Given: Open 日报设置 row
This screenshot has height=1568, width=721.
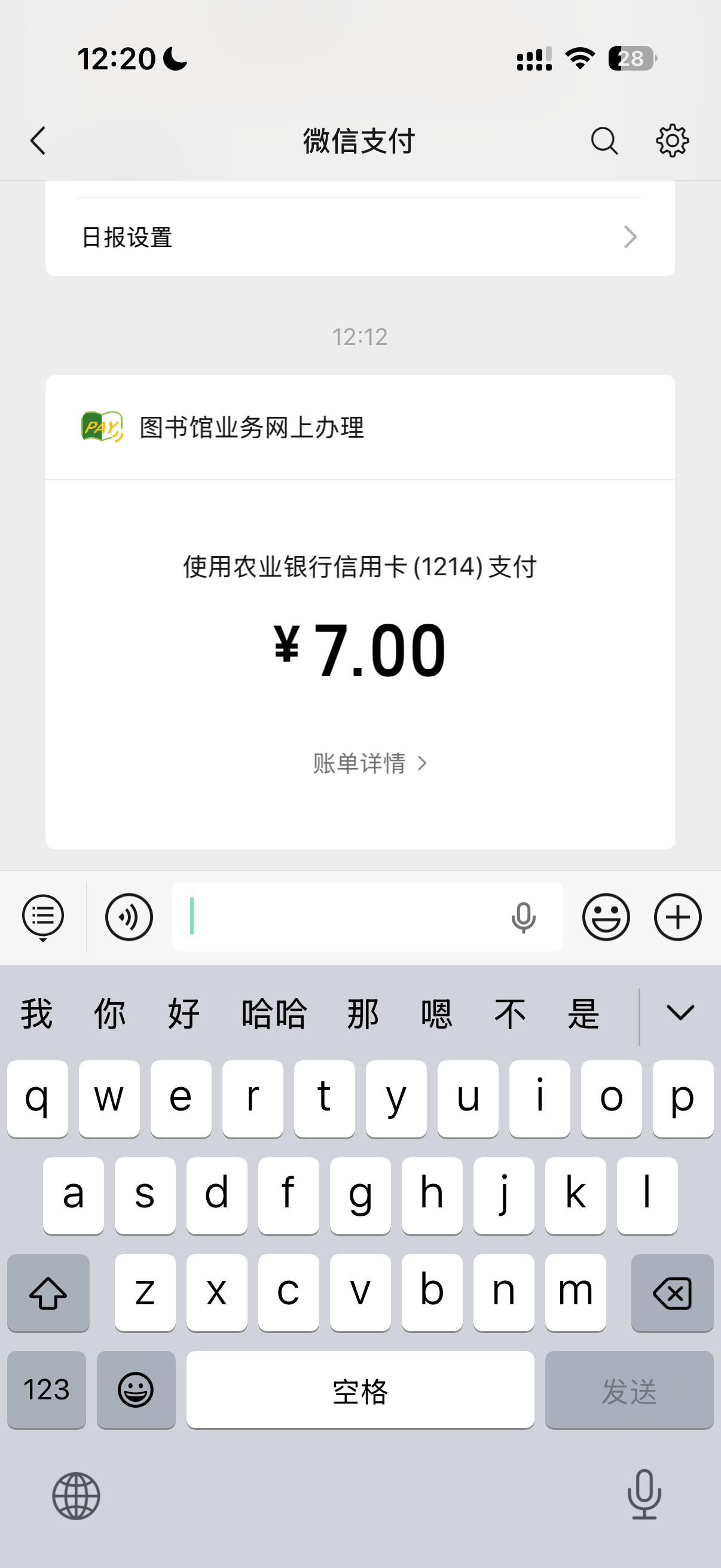Looking at the screenshot, I should (359, 237).
